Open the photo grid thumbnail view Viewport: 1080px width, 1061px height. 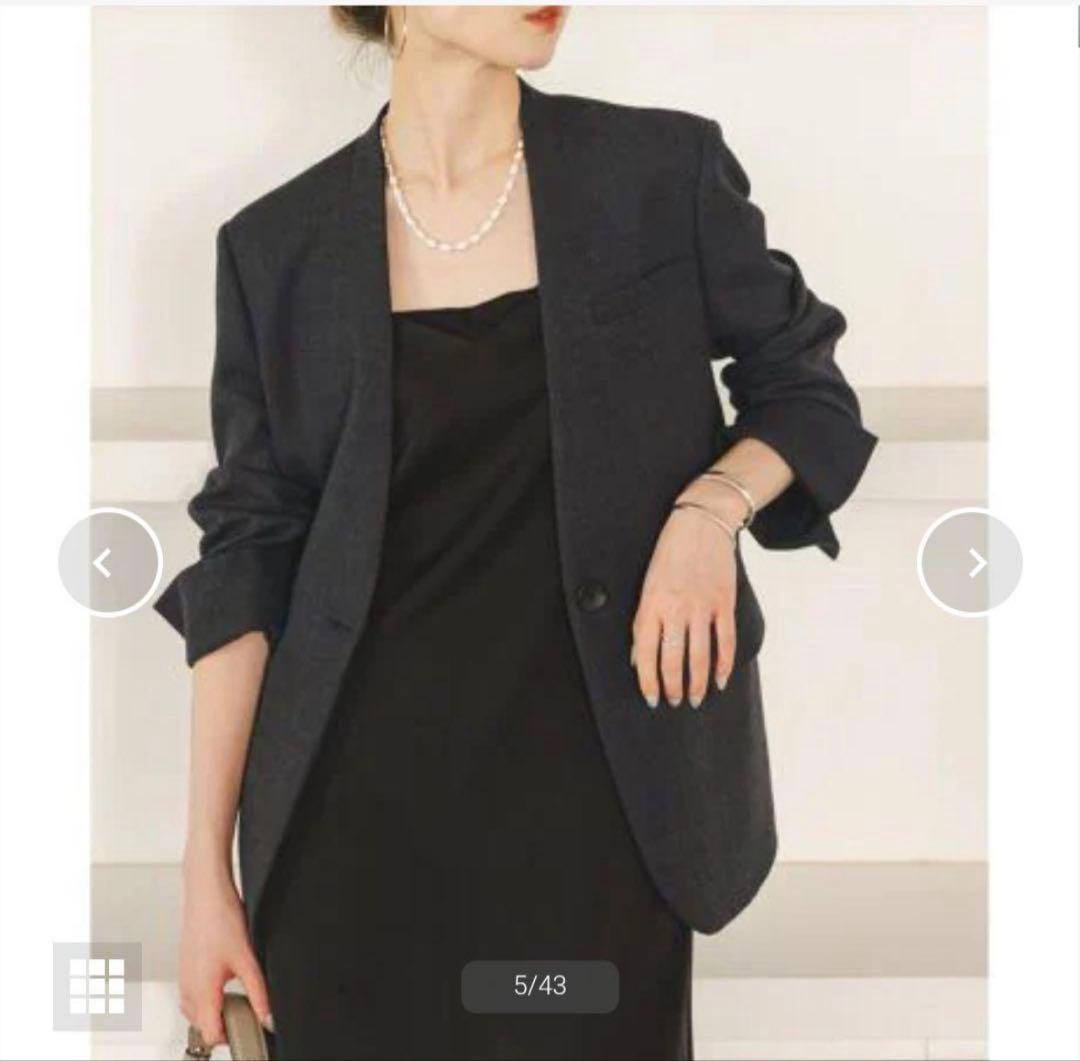(x=97, y=985)
